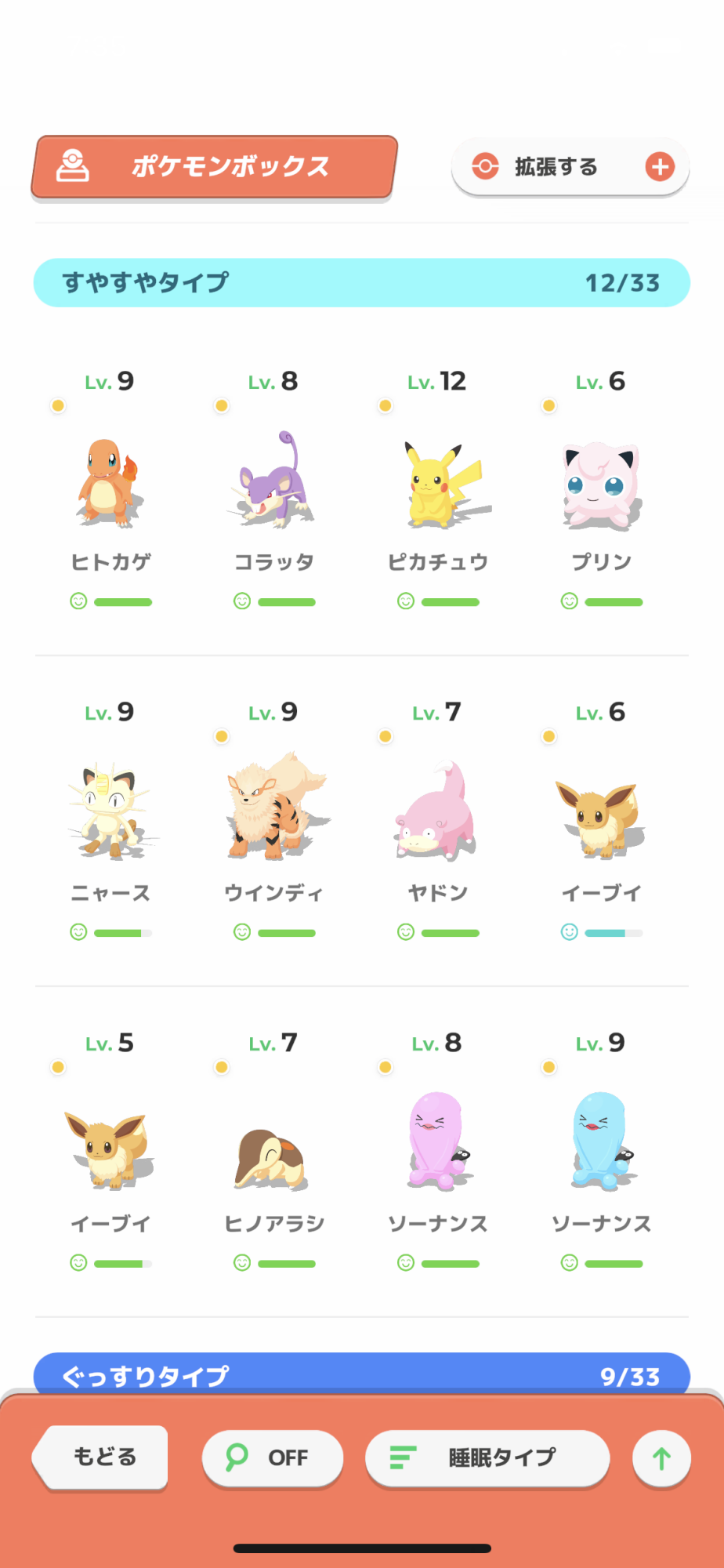Tap the sort order up arrow
Screen dimensions: 724x1568
(x=661, y=1458)
